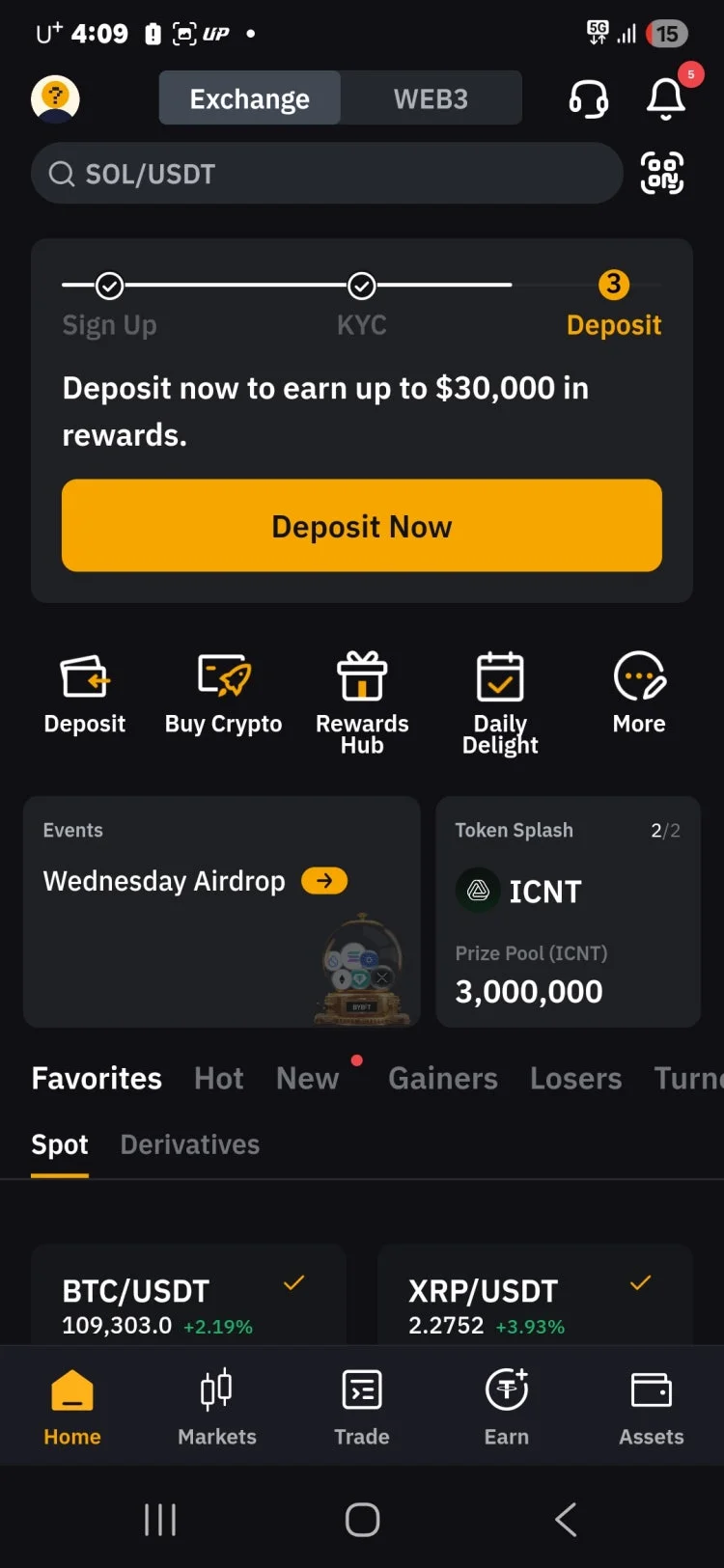724x1568 pixels.
Task: Open the Buy Crypto shortcut
Action: (223, 695)
